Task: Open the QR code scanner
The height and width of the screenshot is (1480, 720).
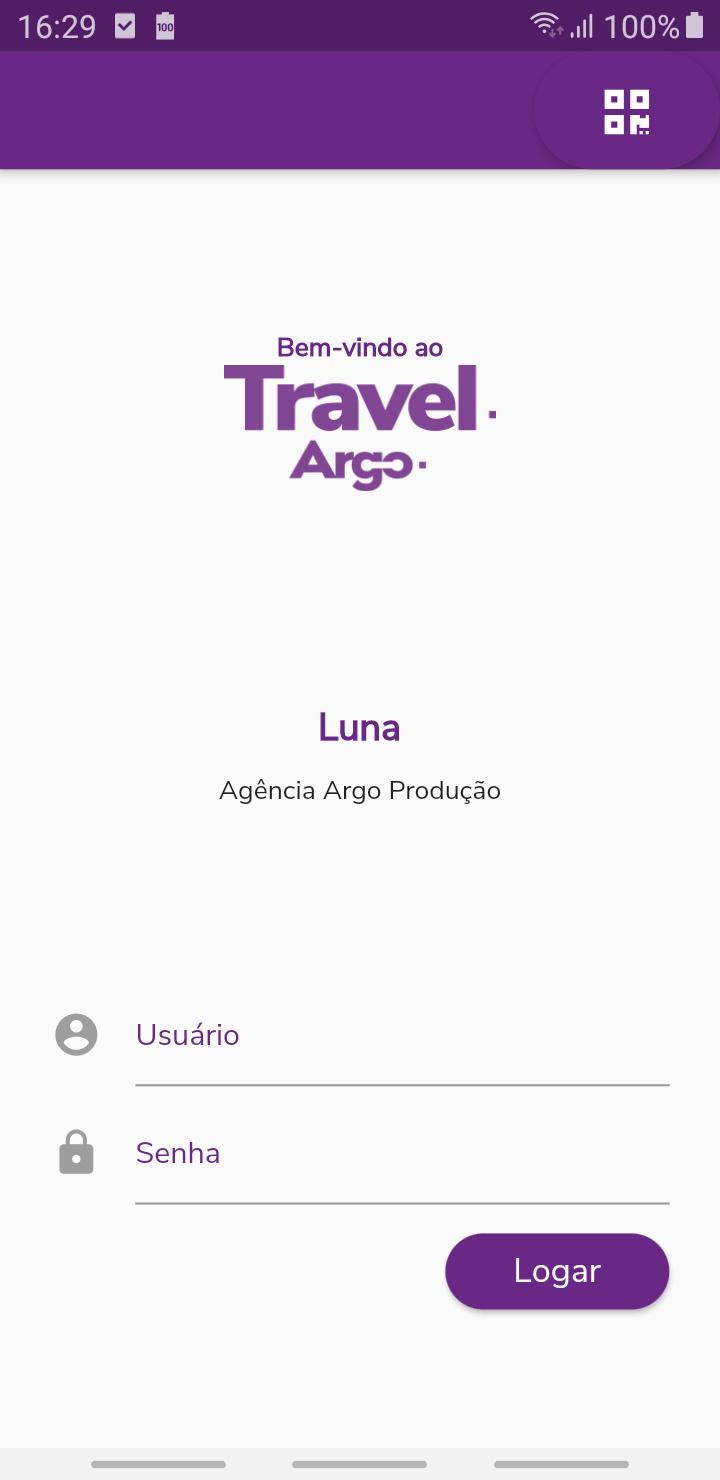Action: pos(626,110)
